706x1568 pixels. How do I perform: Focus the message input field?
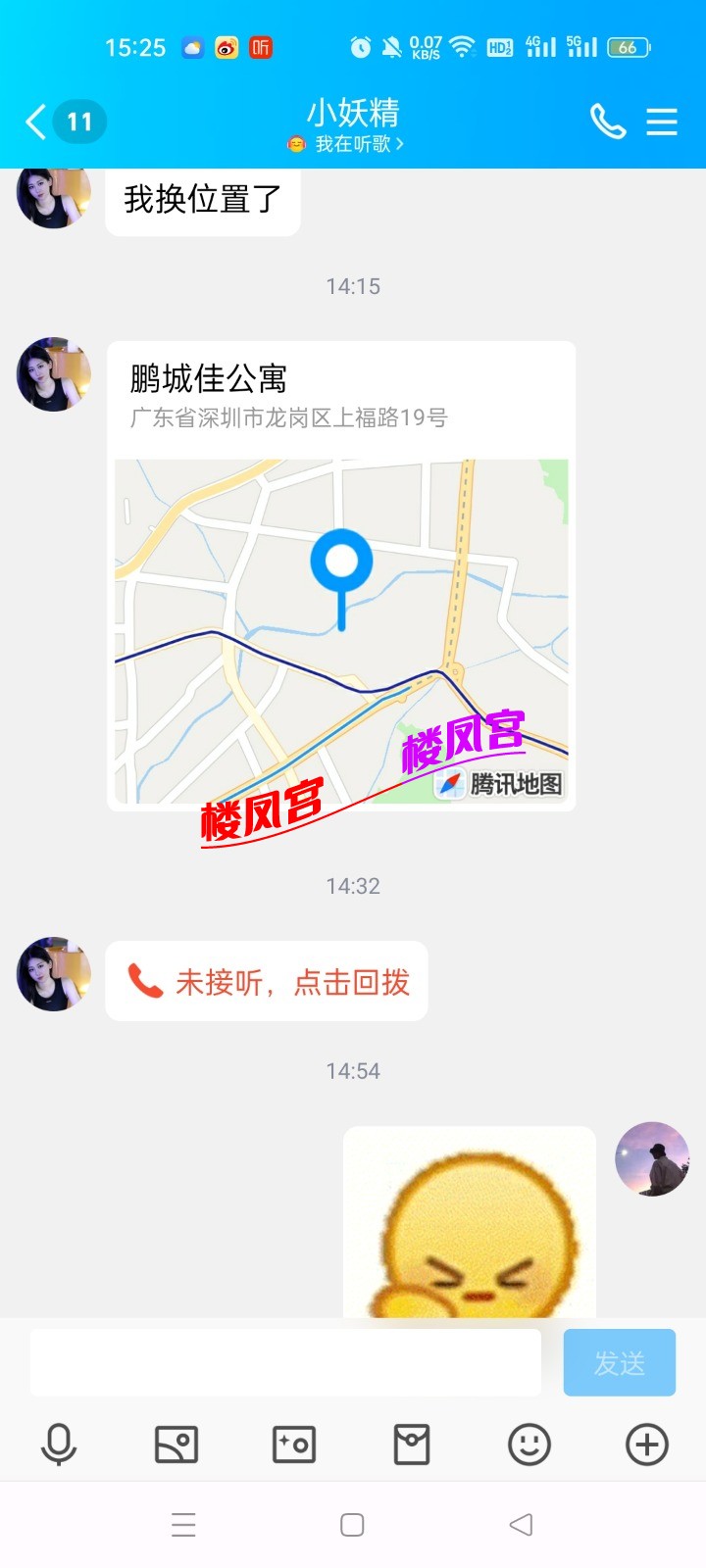coord(284,1362)
